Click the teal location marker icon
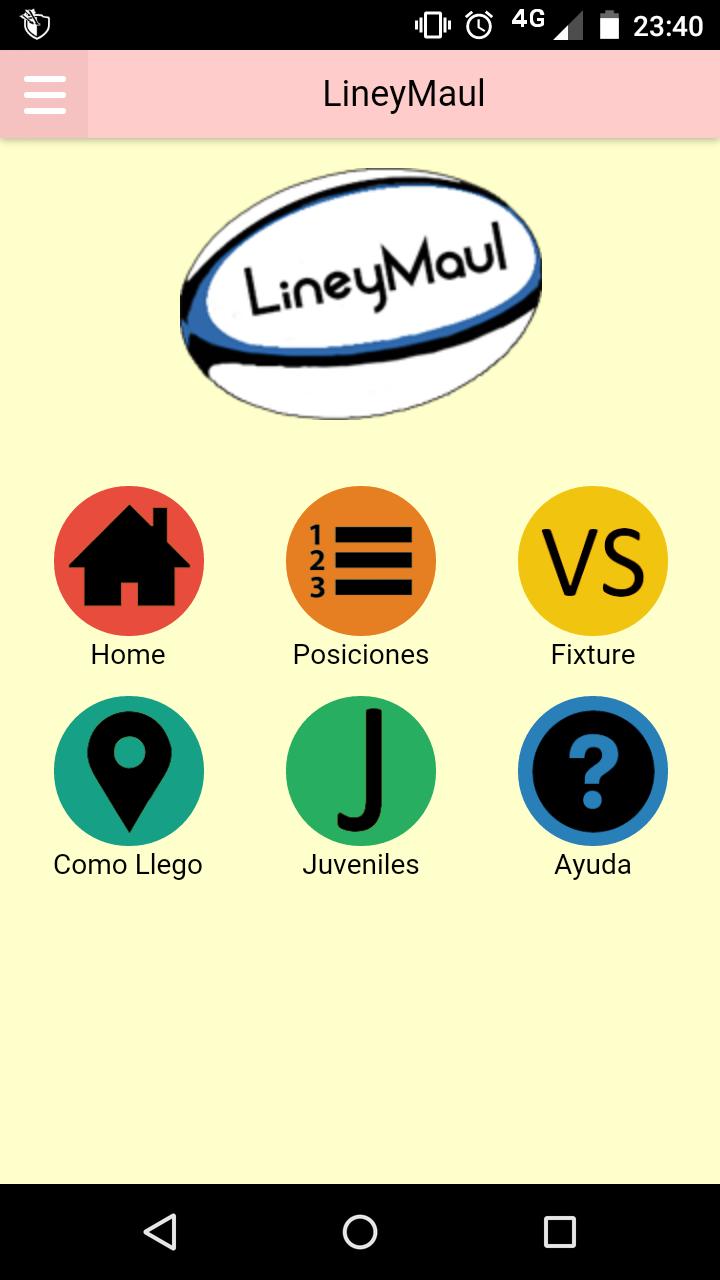Screen dimensions: 720x1280 [x=128, y=770]
